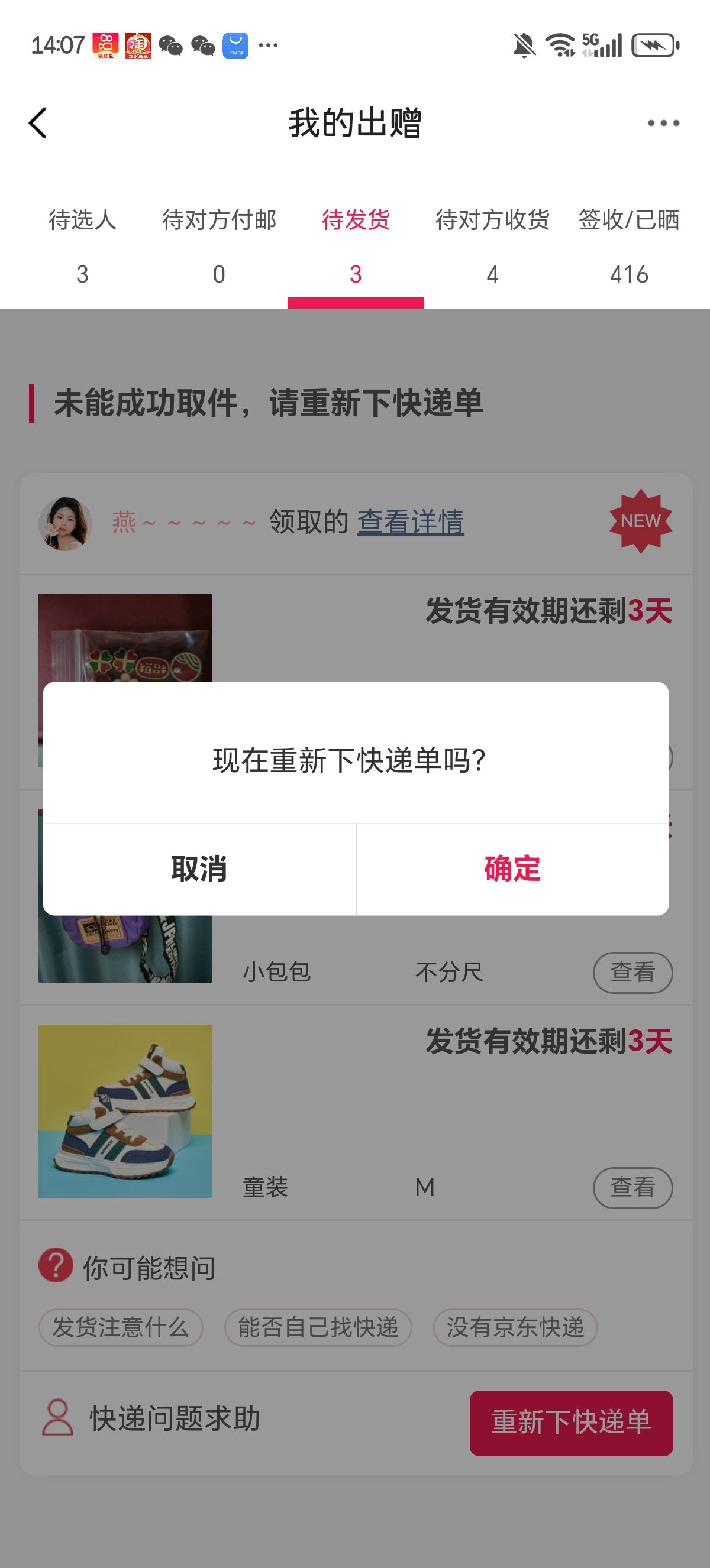
Task: Tap 查看 for the 童装 shoes item
Action: (x=632, y=1187)
